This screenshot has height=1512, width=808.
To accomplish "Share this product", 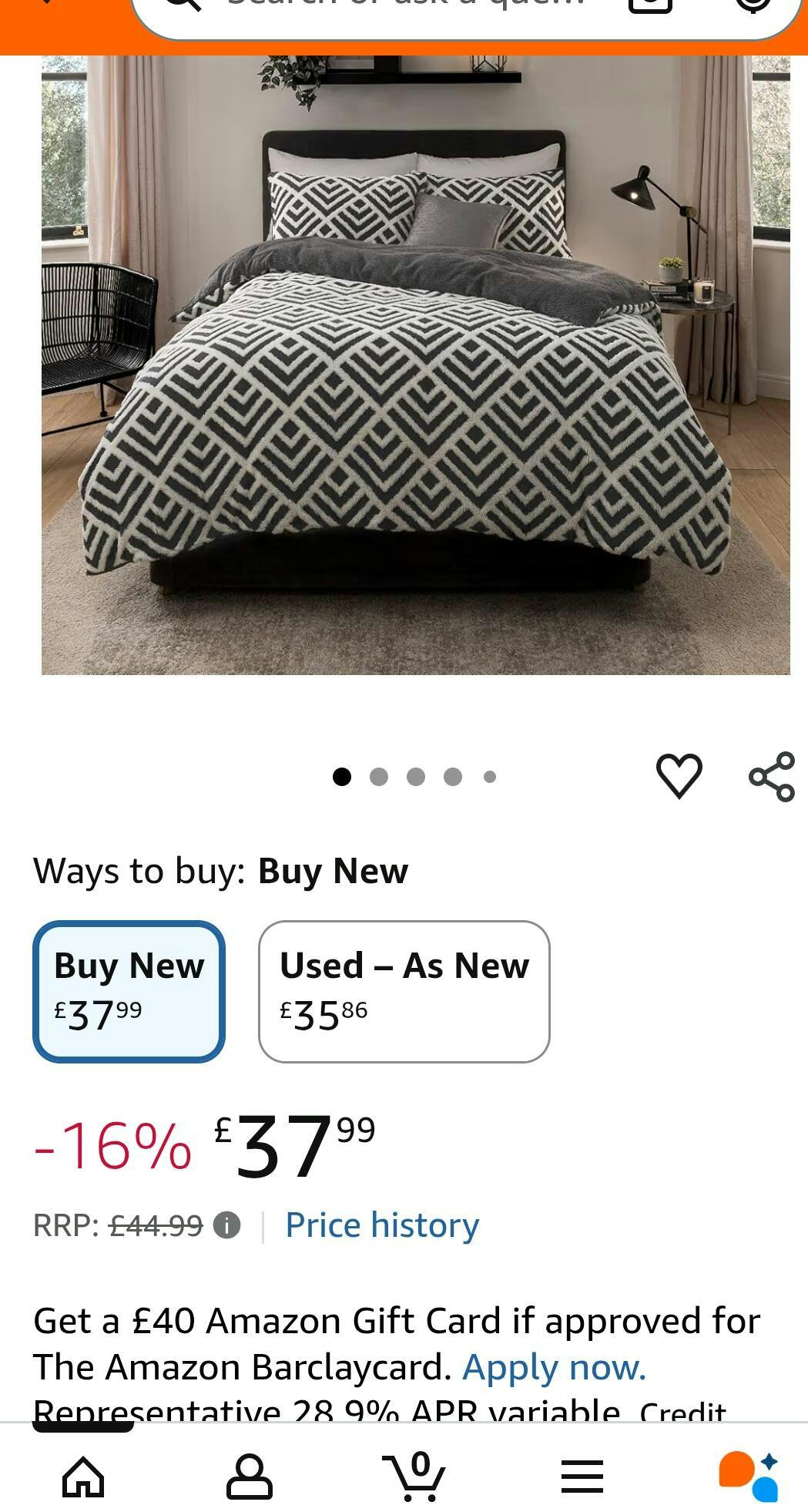I will pos(772,776).
